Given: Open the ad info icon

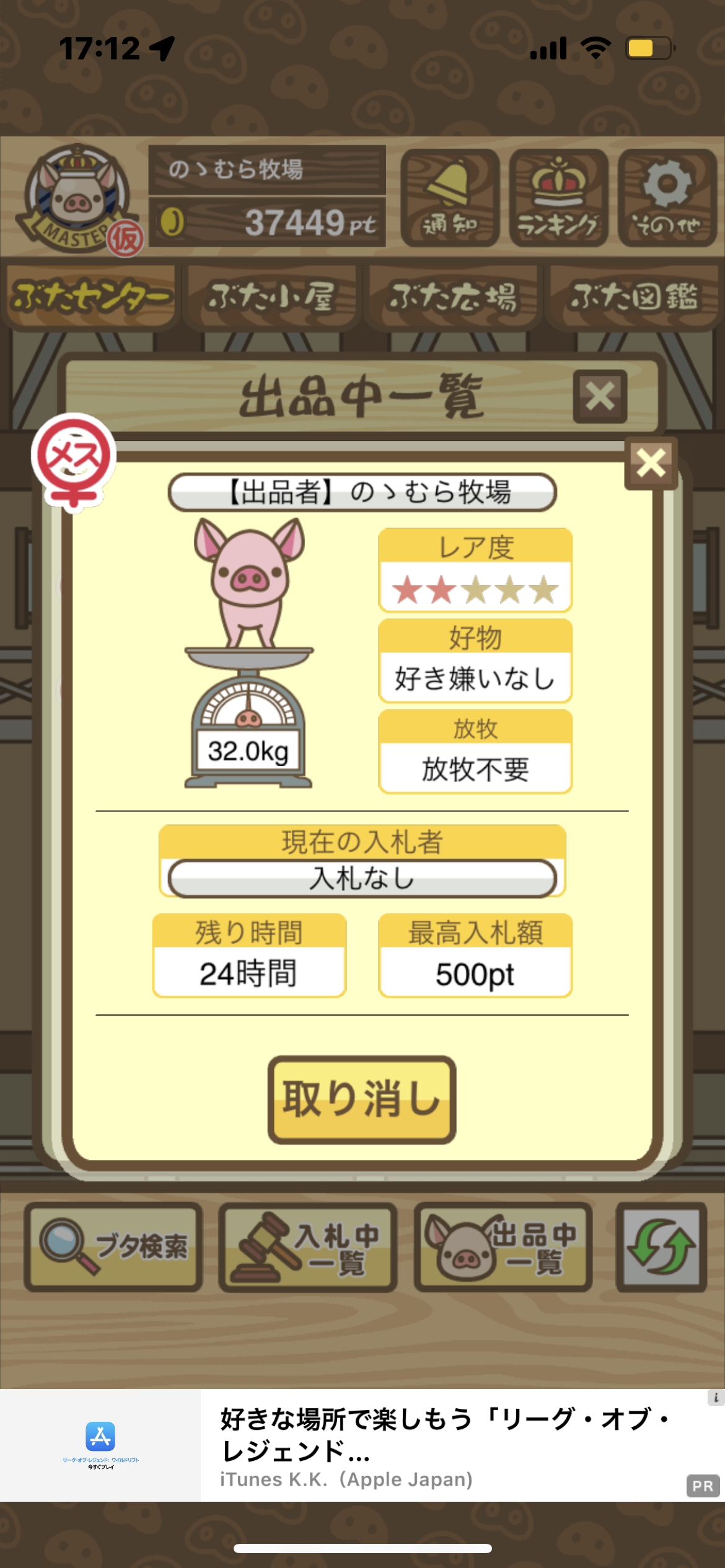Looking at the screenshot, I should (716, 1397).
